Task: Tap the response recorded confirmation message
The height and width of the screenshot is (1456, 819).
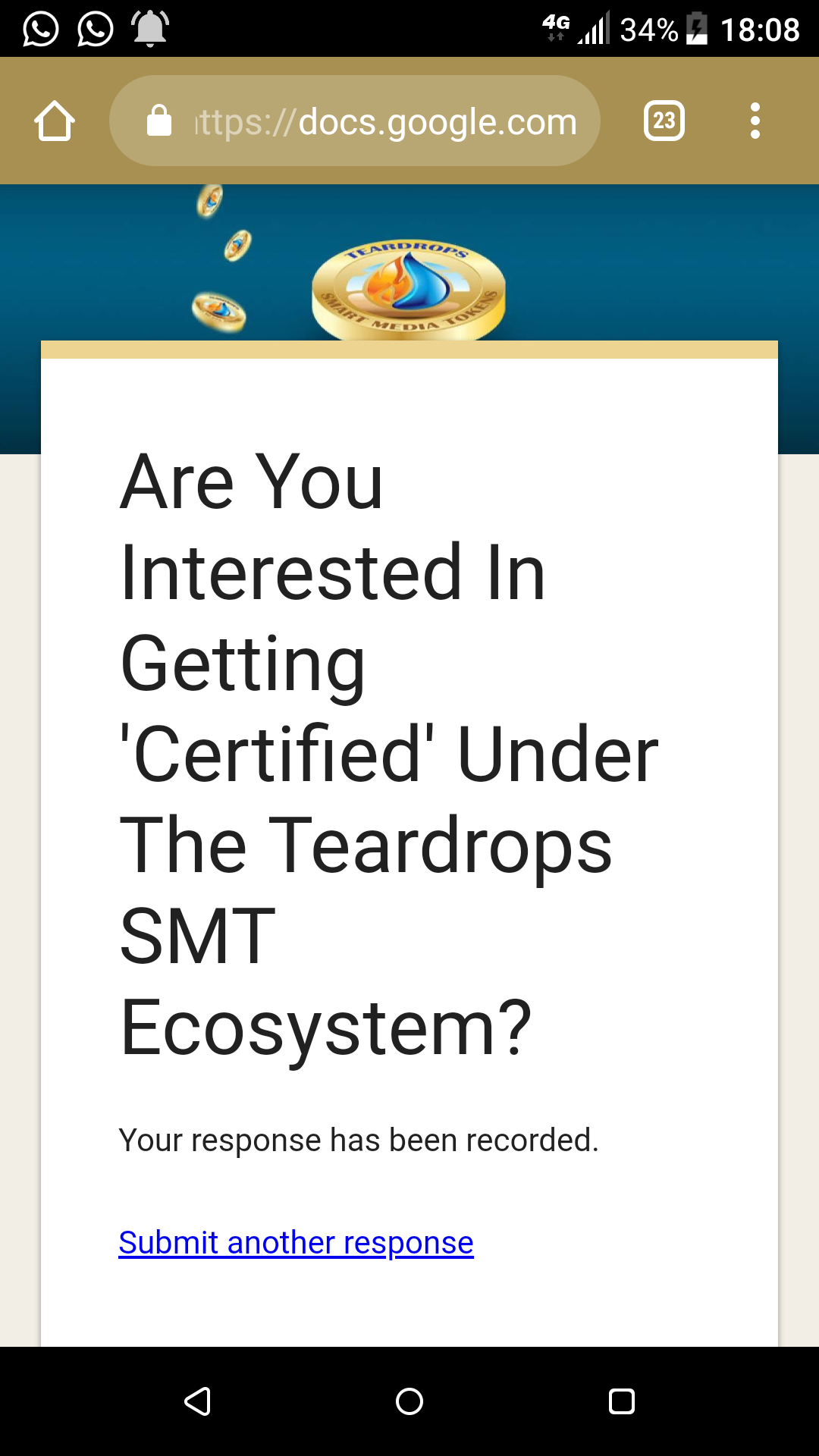Action: tap(359, 1139)
